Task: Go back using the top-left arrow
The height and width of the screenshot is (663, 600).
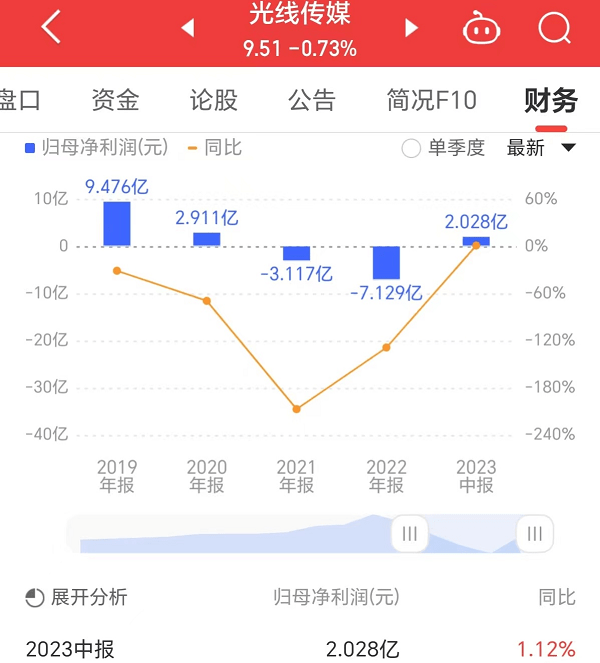Action: pos(51,28)
